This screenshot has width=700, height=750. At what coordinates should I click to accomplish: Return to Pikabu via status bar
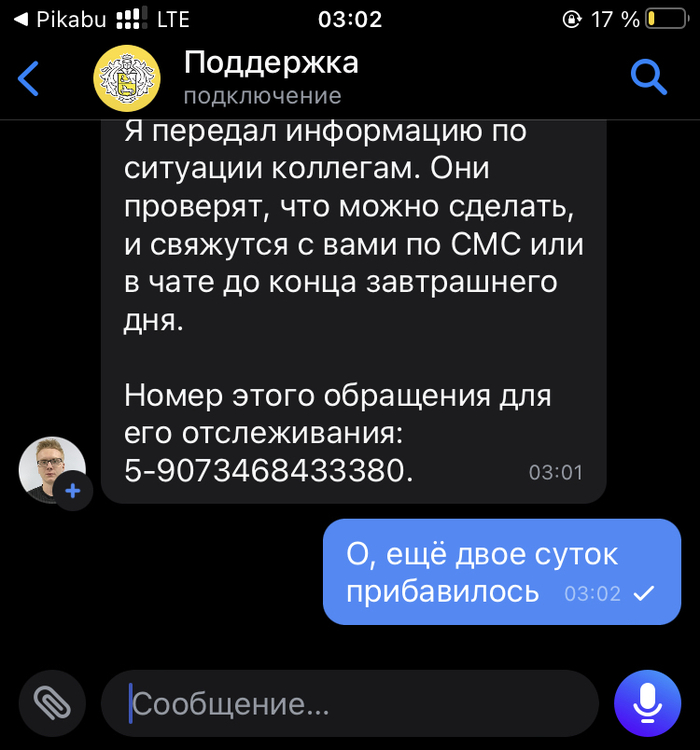click(60, 19)
